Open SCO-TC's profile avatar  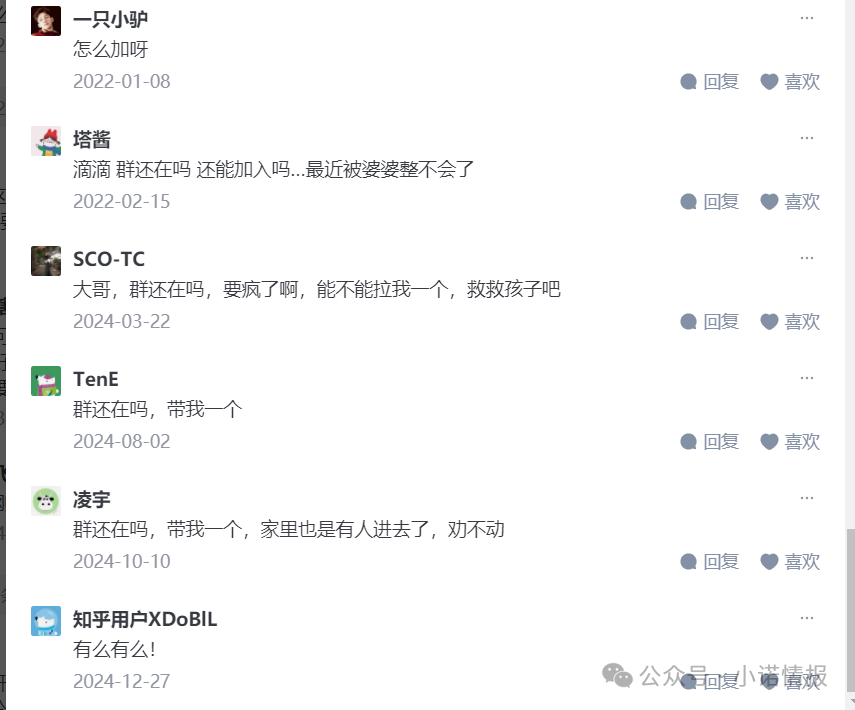click(x=46, y=261)
